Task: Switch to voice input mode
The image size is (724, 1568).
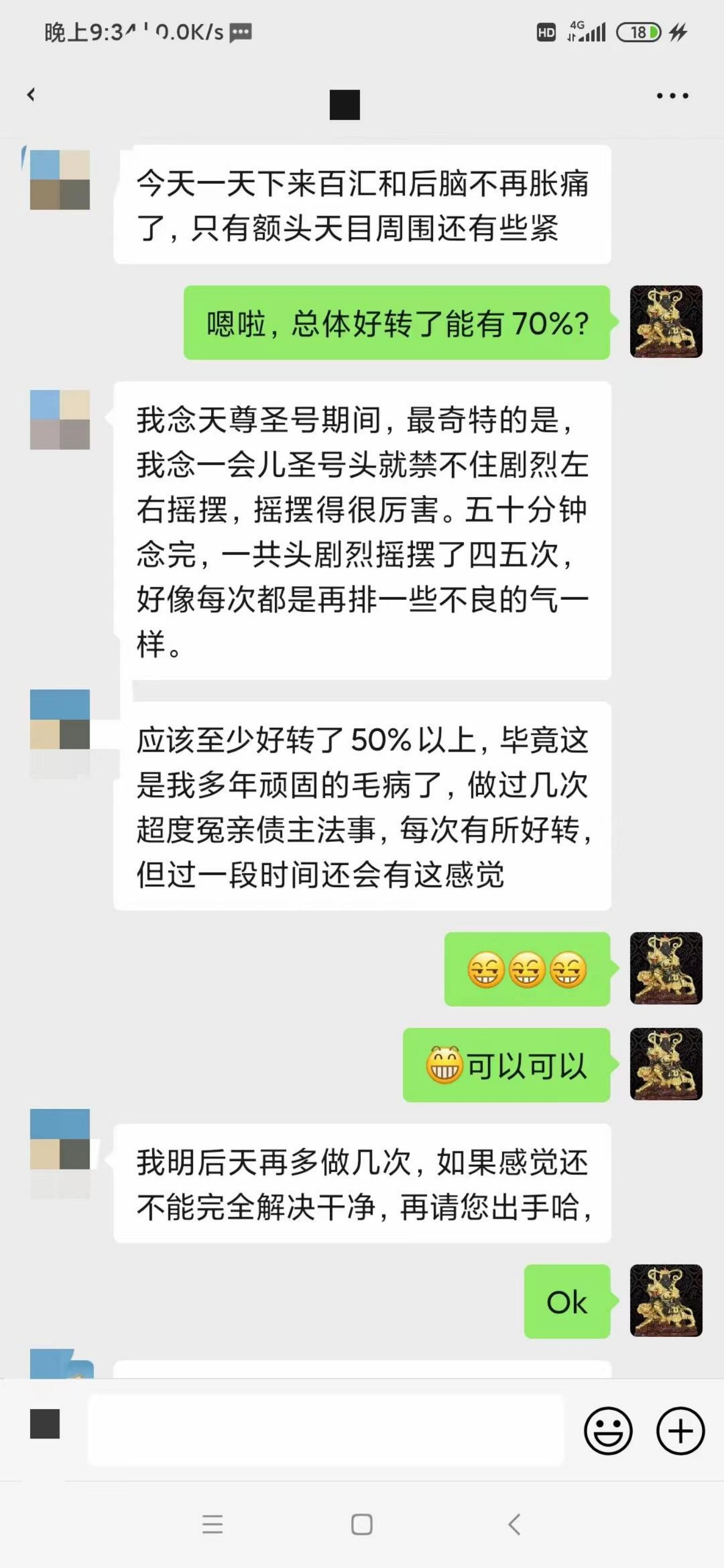Action: (x=45, y=1424)
